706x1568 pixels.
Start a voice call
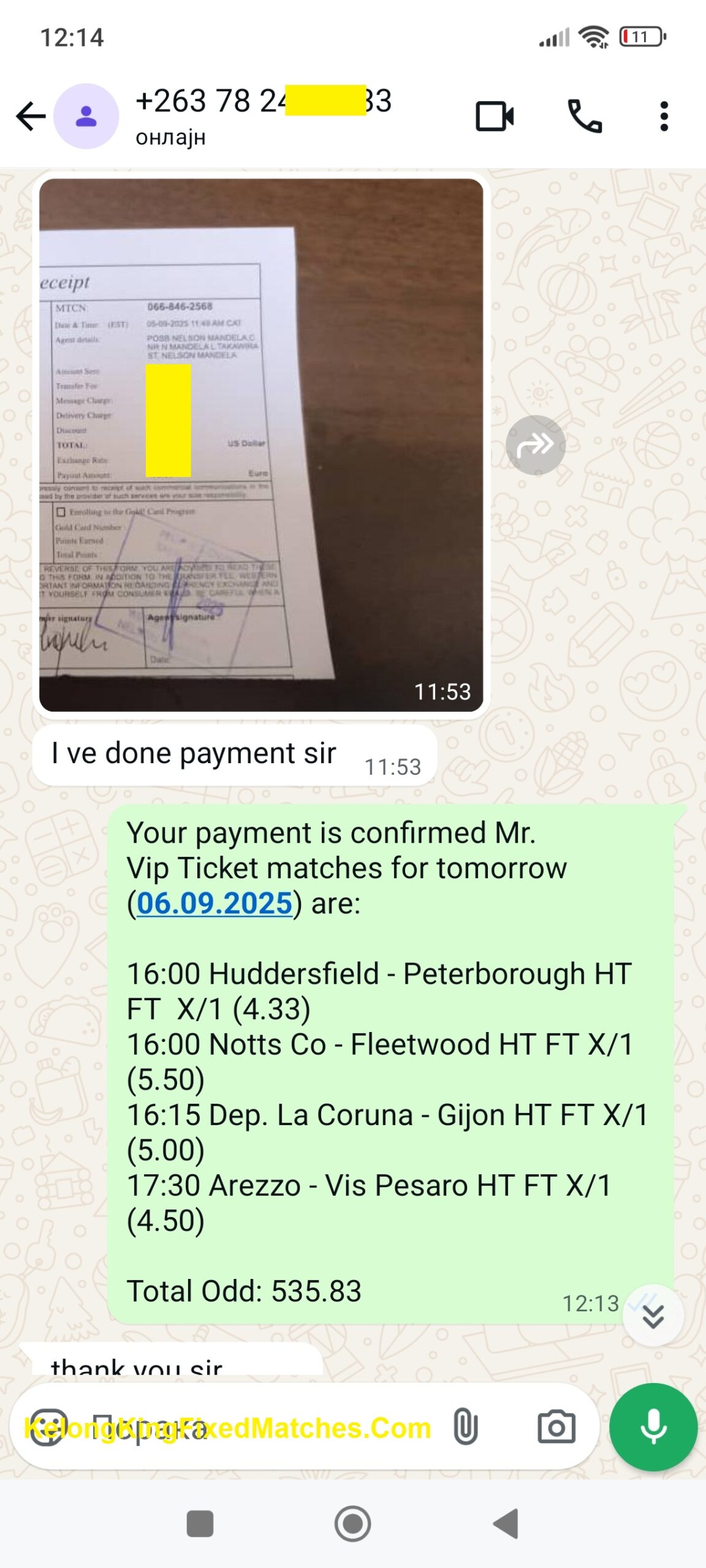coord(585,116)
